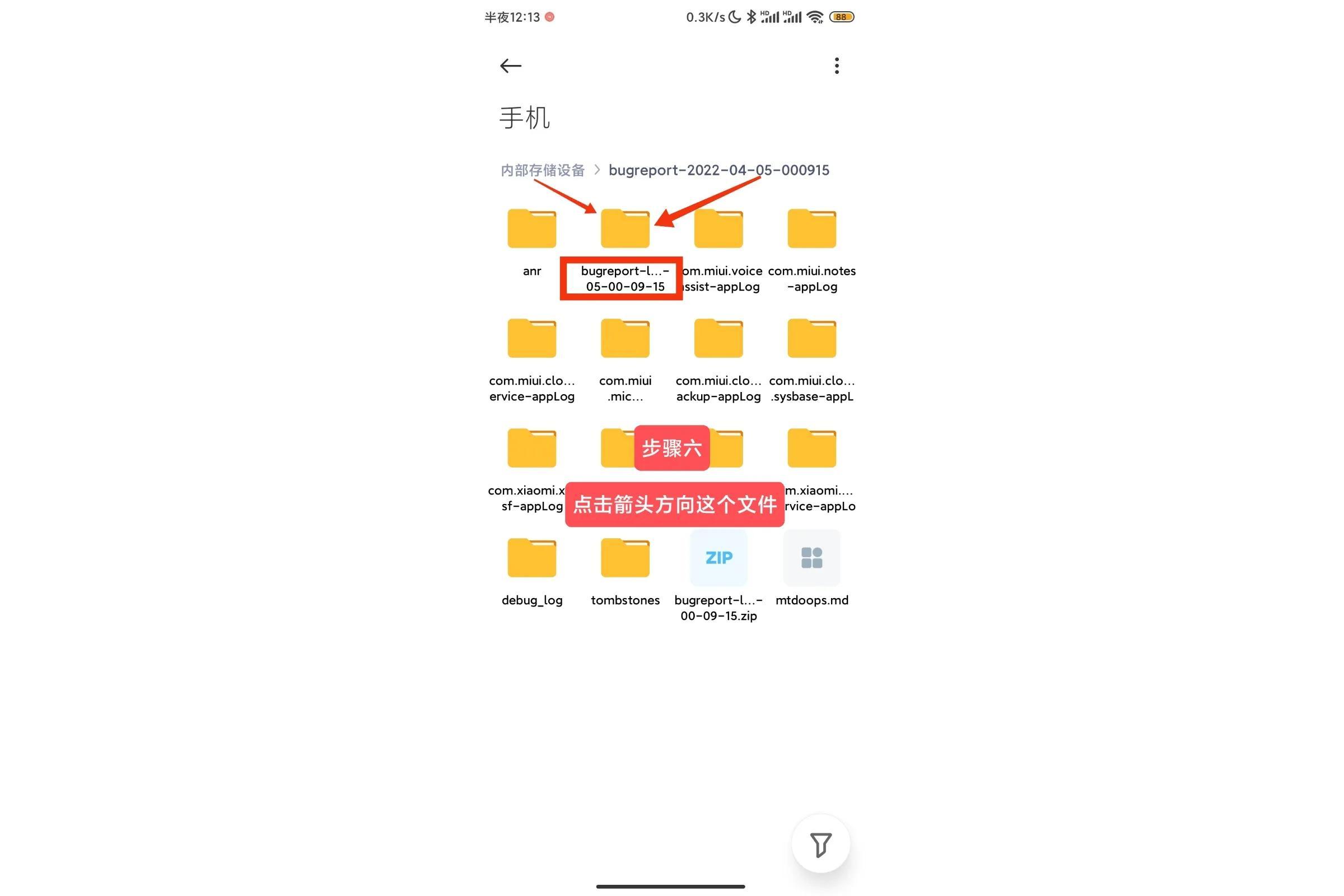1344x896 pixels.
Task: Open the com.miui.mic… folder
Action: pyautogui.click(x=624, y=339)
